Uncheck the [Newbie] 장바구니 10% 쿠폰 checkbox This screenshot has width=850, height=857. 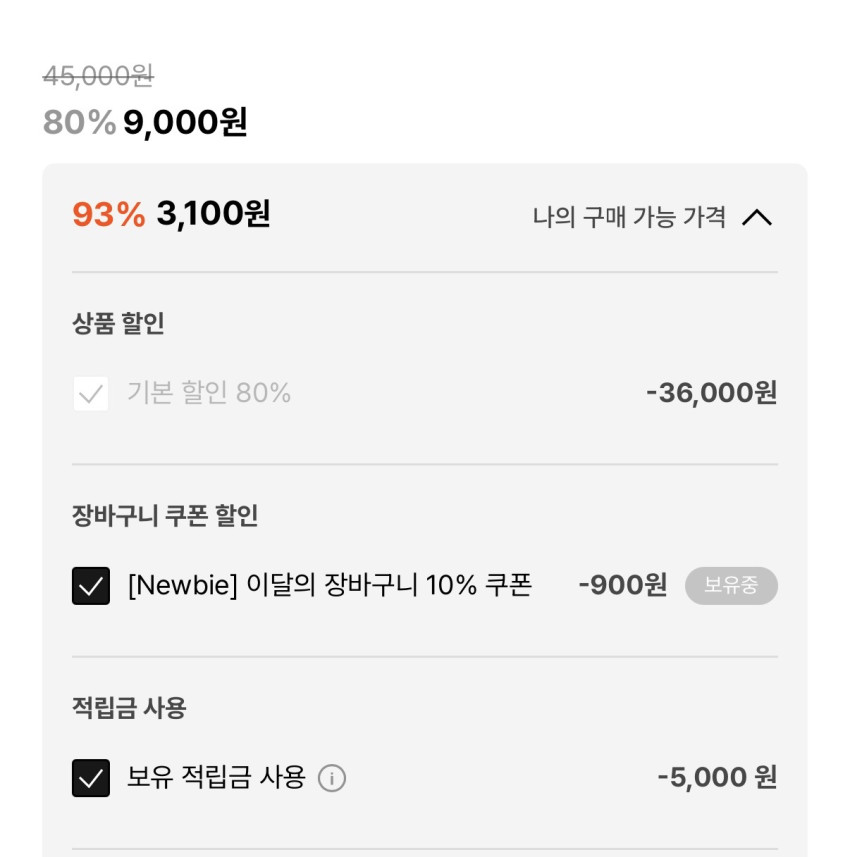click(x=91, y=586)
